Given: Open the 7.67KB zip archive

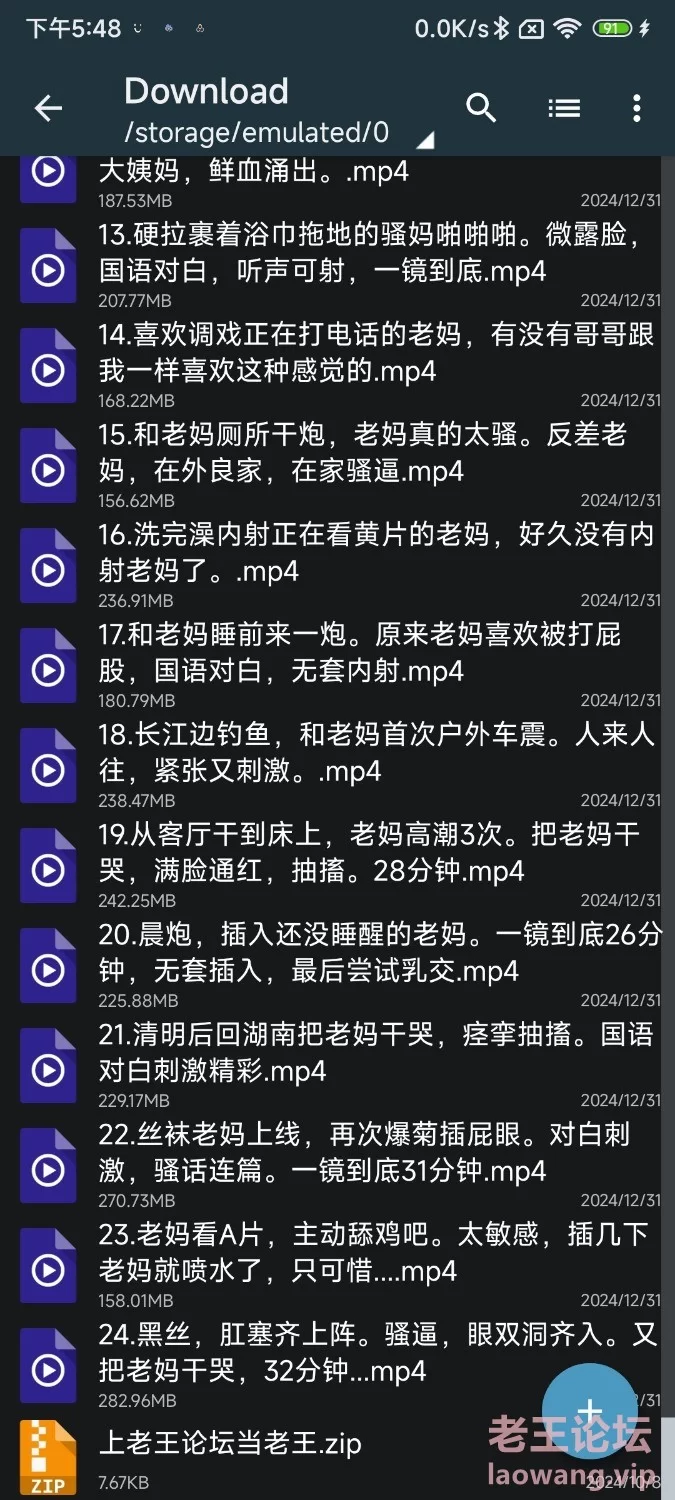Looking at the screenshot, I should [337, 1458].
